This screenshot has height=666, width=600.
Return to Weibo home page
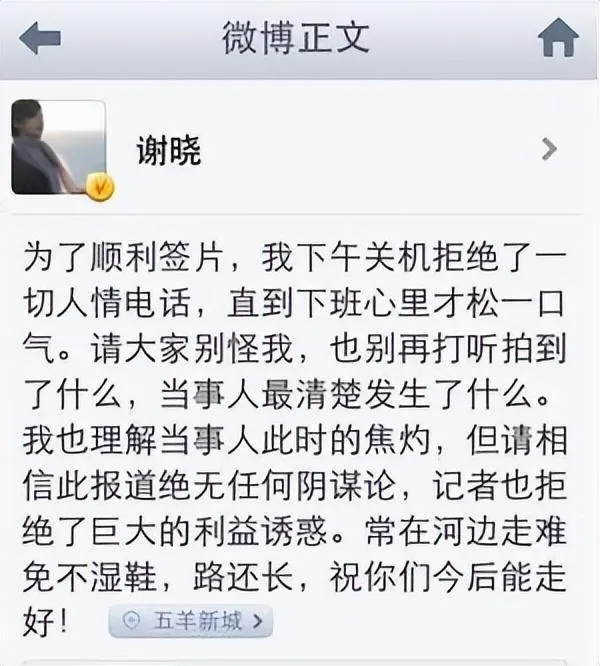(x=557, y=38)
